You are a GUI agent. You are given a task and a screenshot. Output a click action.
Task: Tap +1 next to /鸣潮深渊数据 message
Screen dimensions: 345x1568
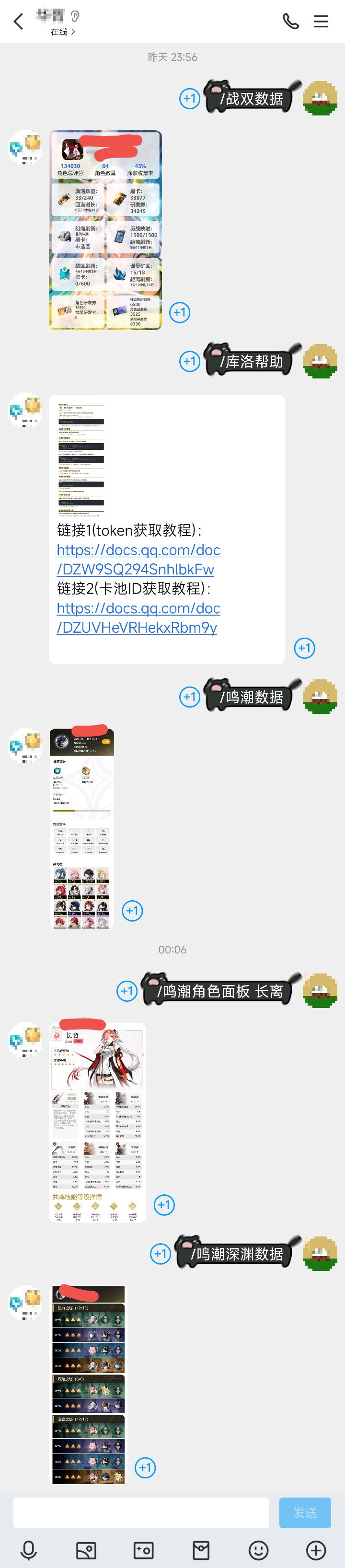point(161,1254)
